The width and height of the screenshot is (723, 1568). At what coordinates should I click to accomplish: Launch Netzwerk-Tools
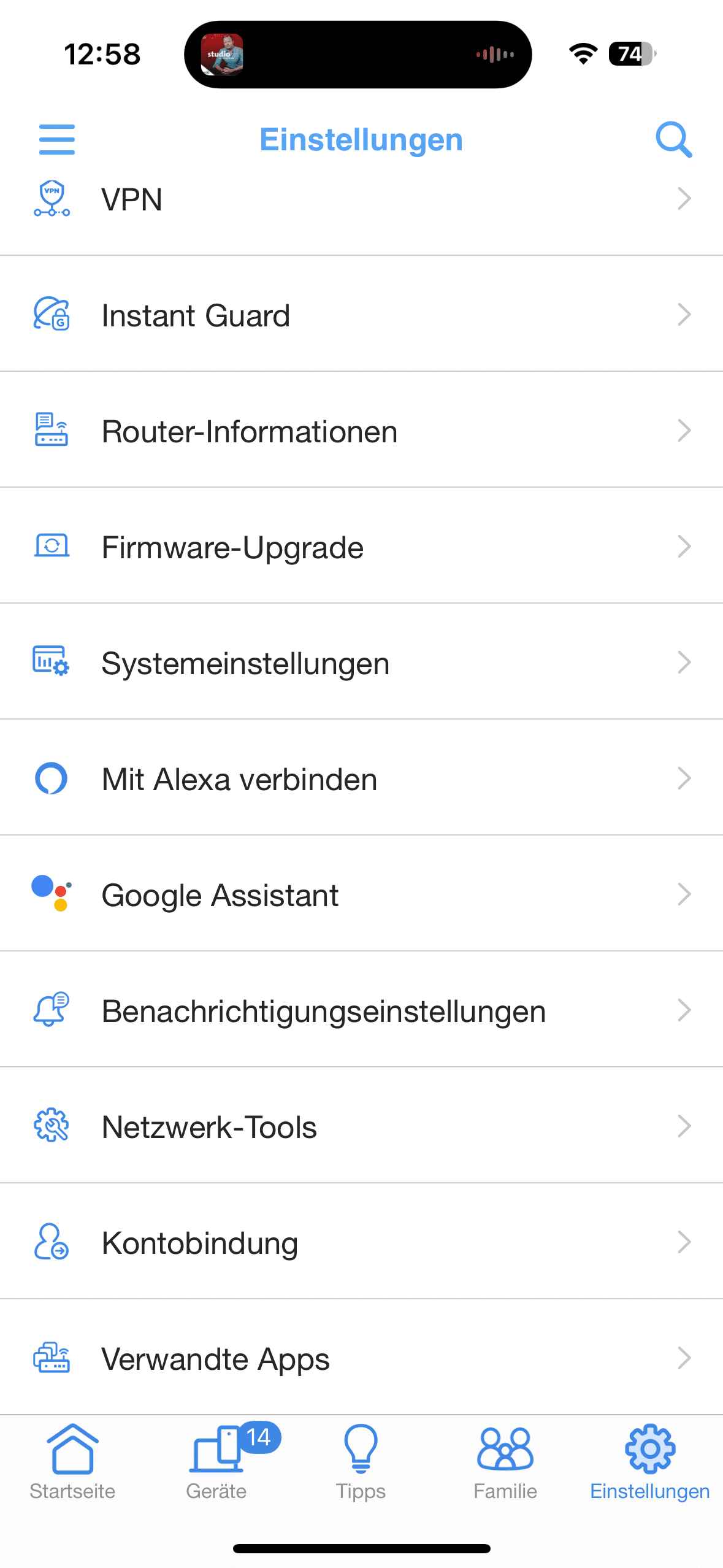tap(361, 1126)
